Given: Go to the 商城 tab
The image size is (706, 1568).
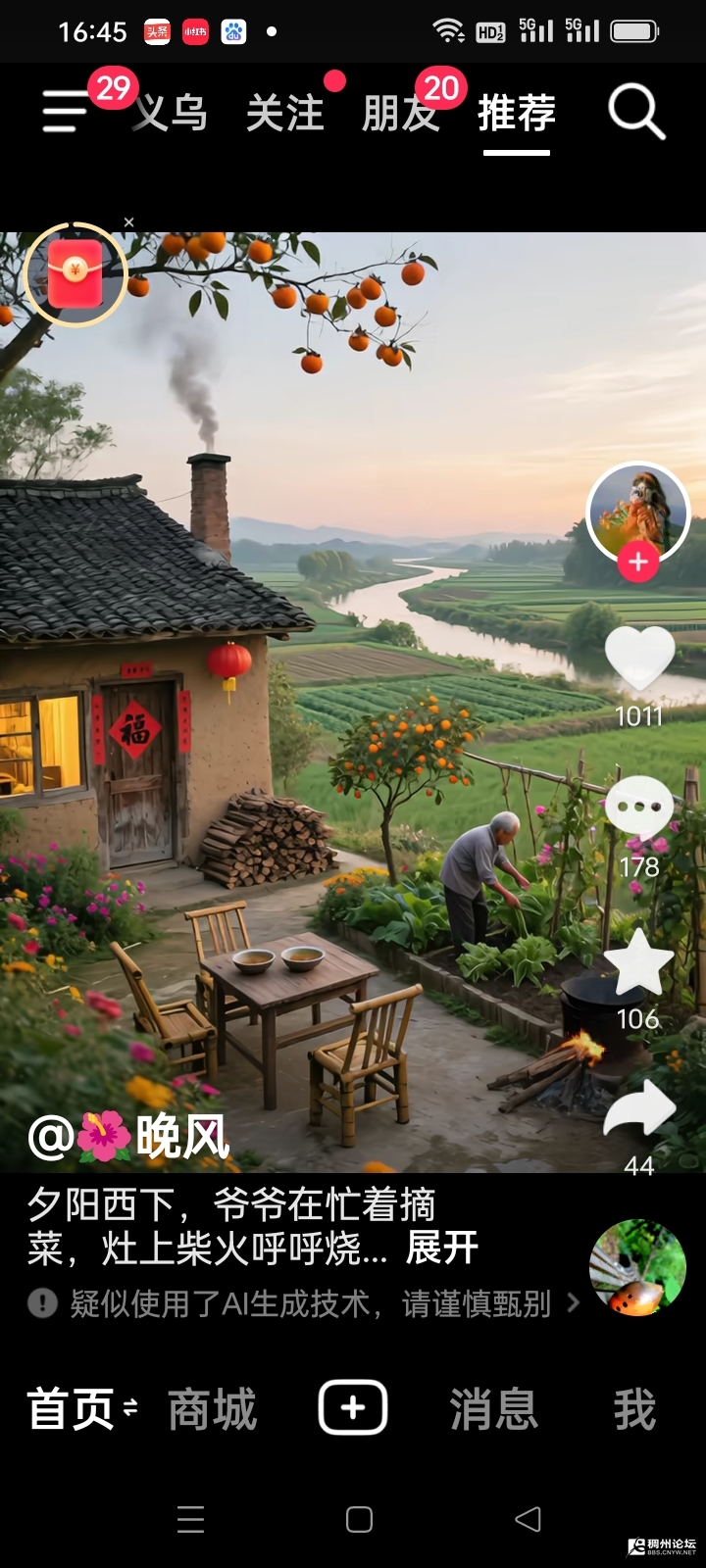Looking at the screenshot, I should 213,1409.
